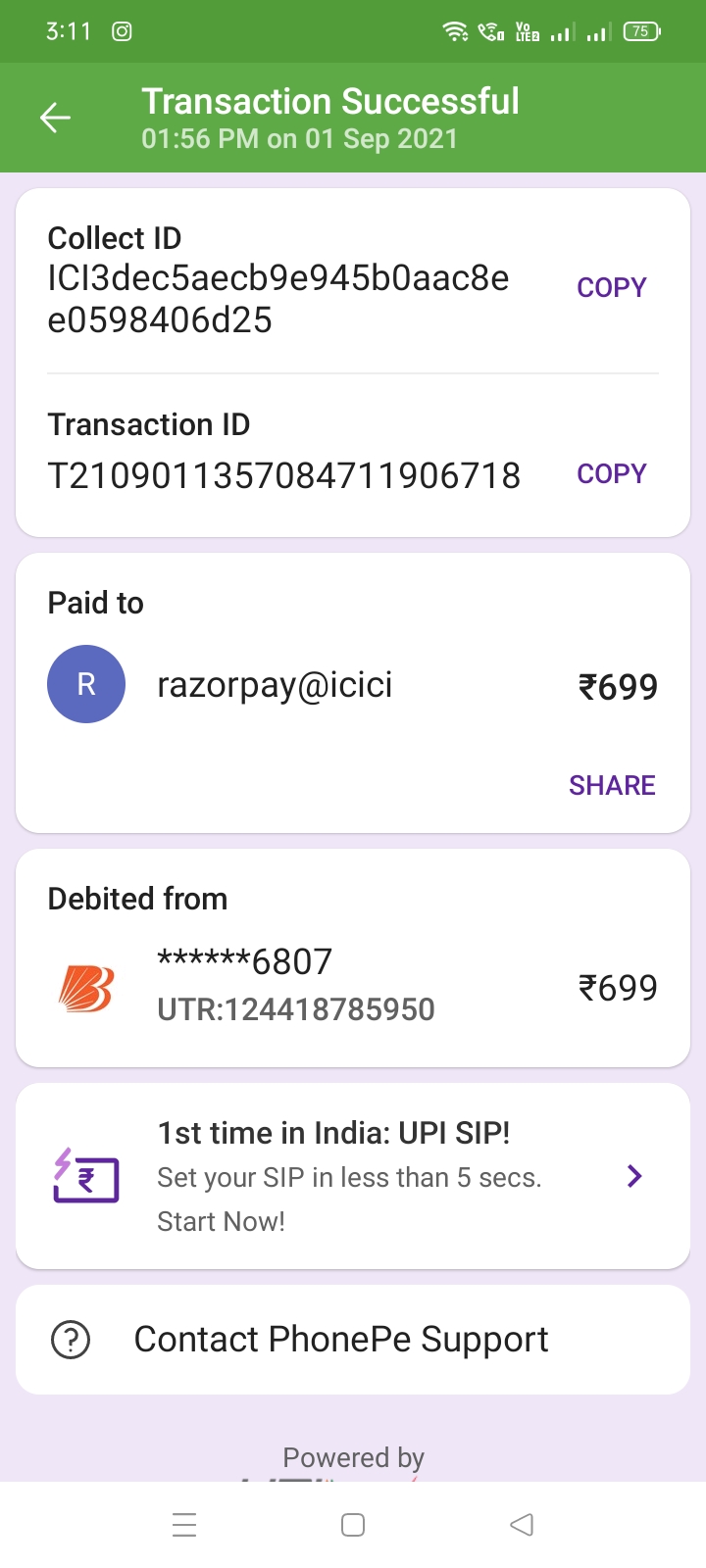Viewport: 706px width, 1568px height.
Task: Open the UPI SIP promotion card
Action: tap(353, 1176)
